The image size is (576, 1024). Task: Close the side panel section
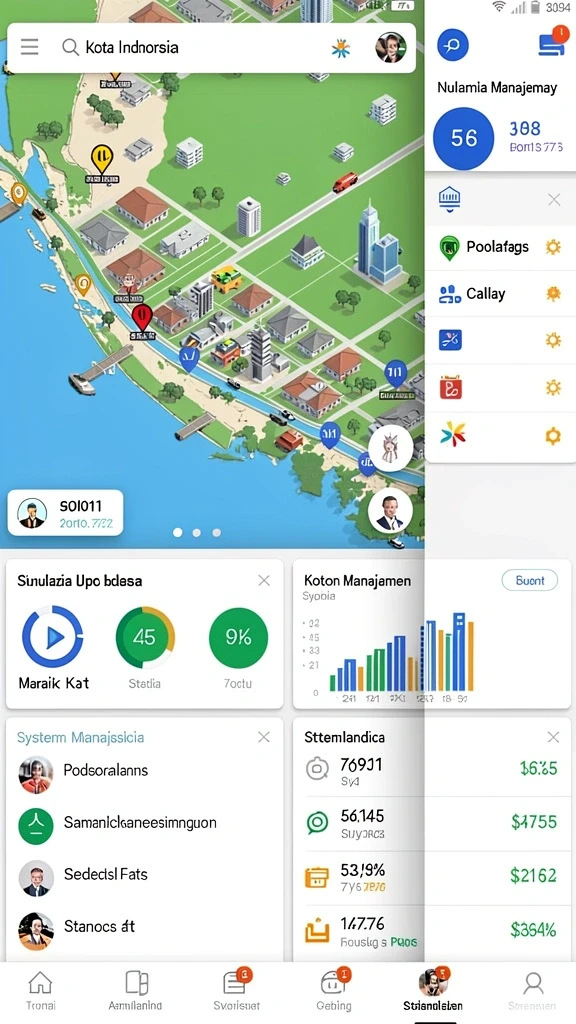[554, 200]
